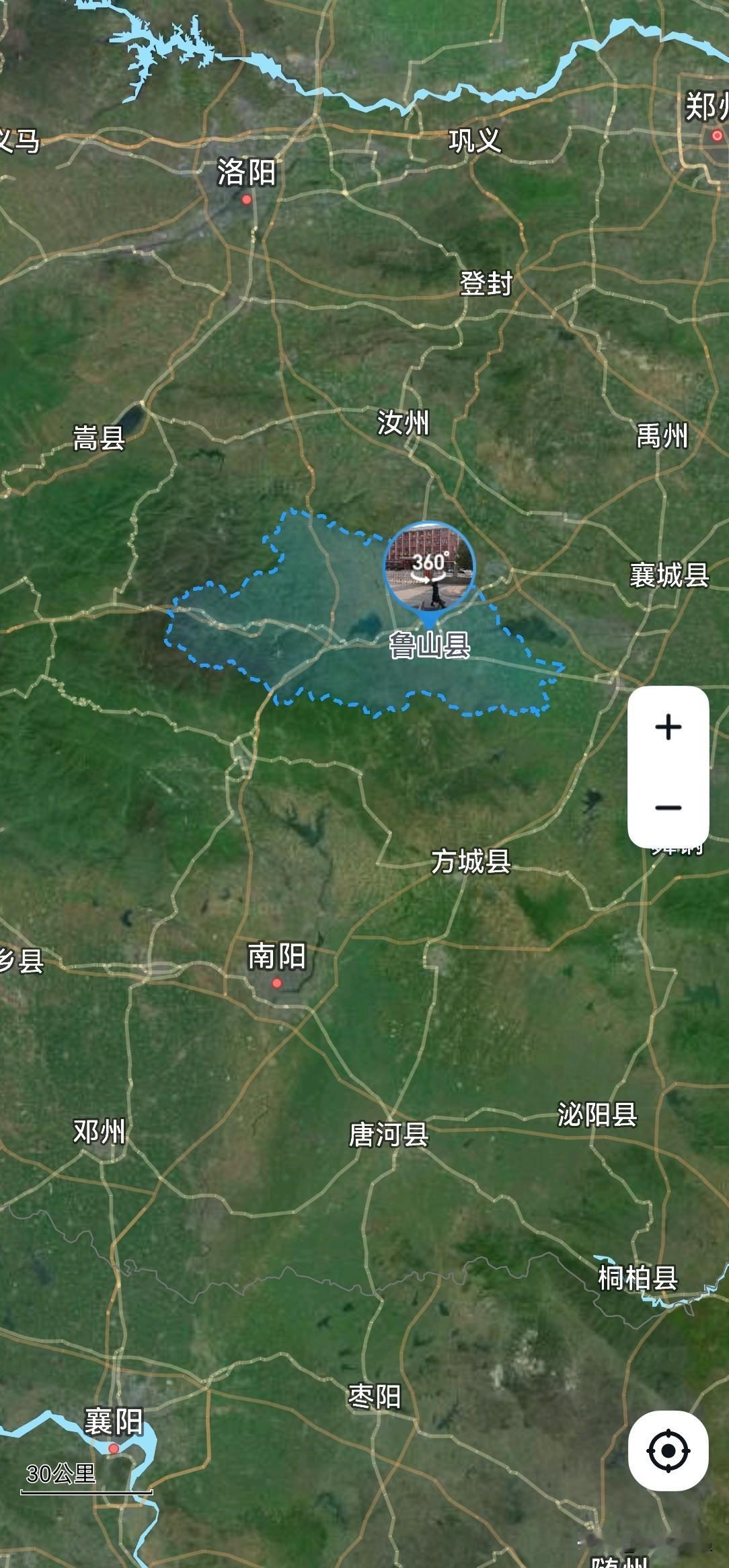Click the 鲁山县 county label
The image size is (729, 1568).
[429, 645]
